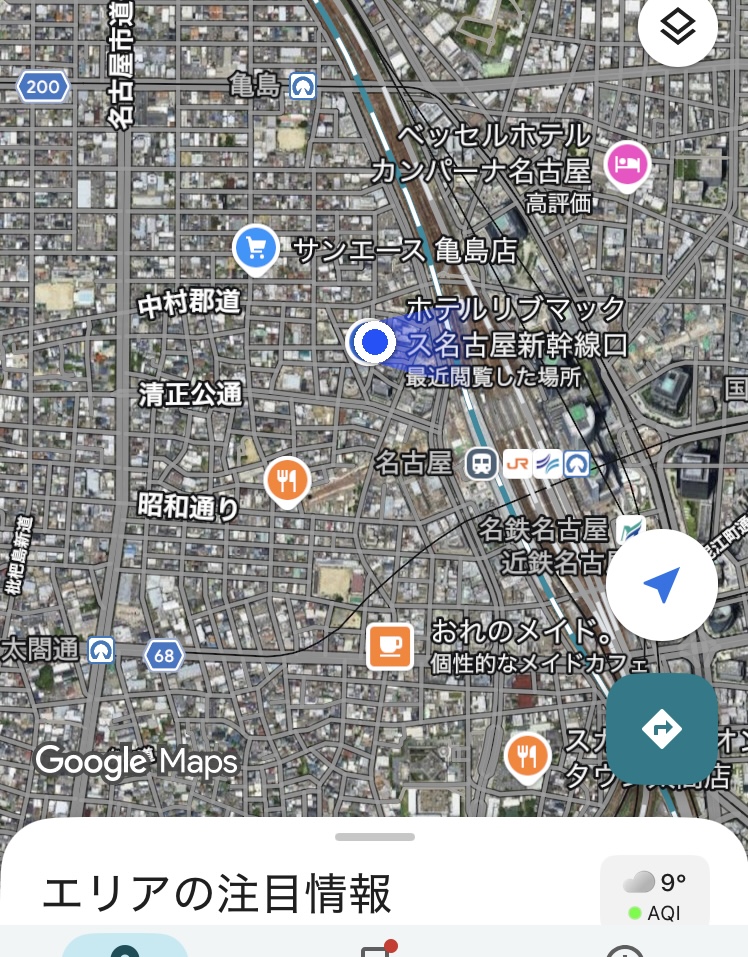Tap the ベッセルホテルカンパーナ名古屋 hotel pin
Image resolution: width=748 pixels, height=957 pixels.
627,164
